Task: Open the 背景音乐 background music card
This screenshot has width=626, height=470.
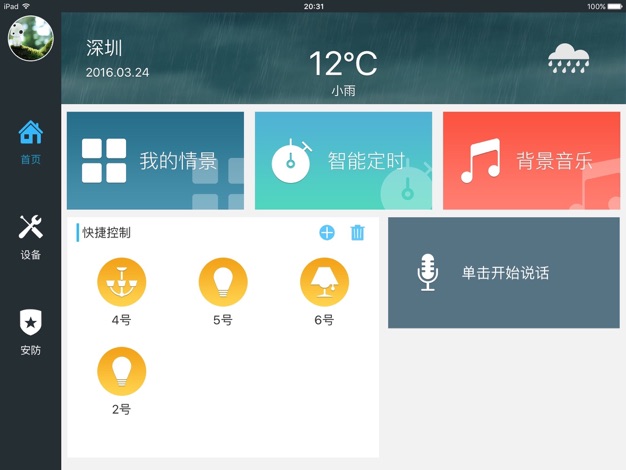Action: pos(531,161)
